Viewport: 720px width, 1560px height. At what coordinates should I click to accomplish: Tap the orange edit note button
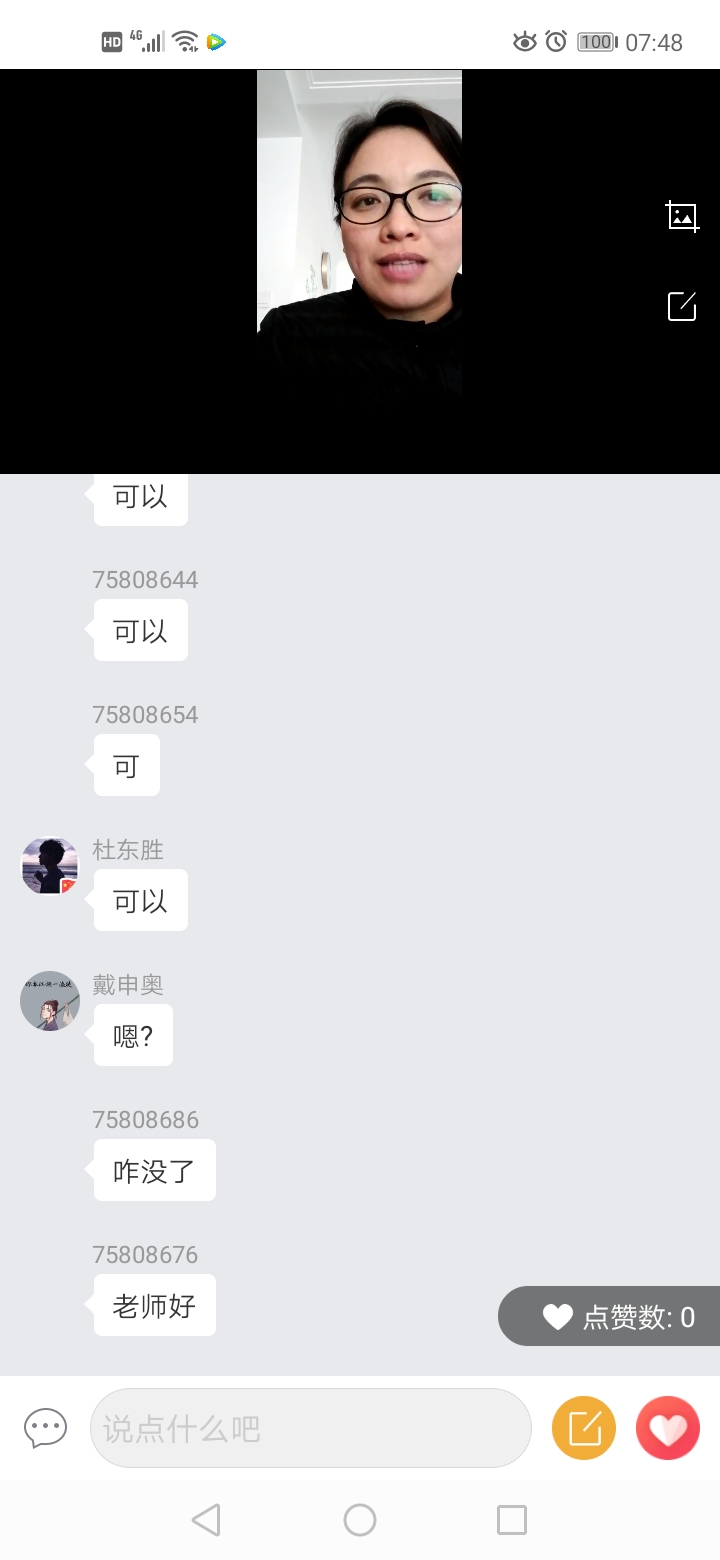584,1428
